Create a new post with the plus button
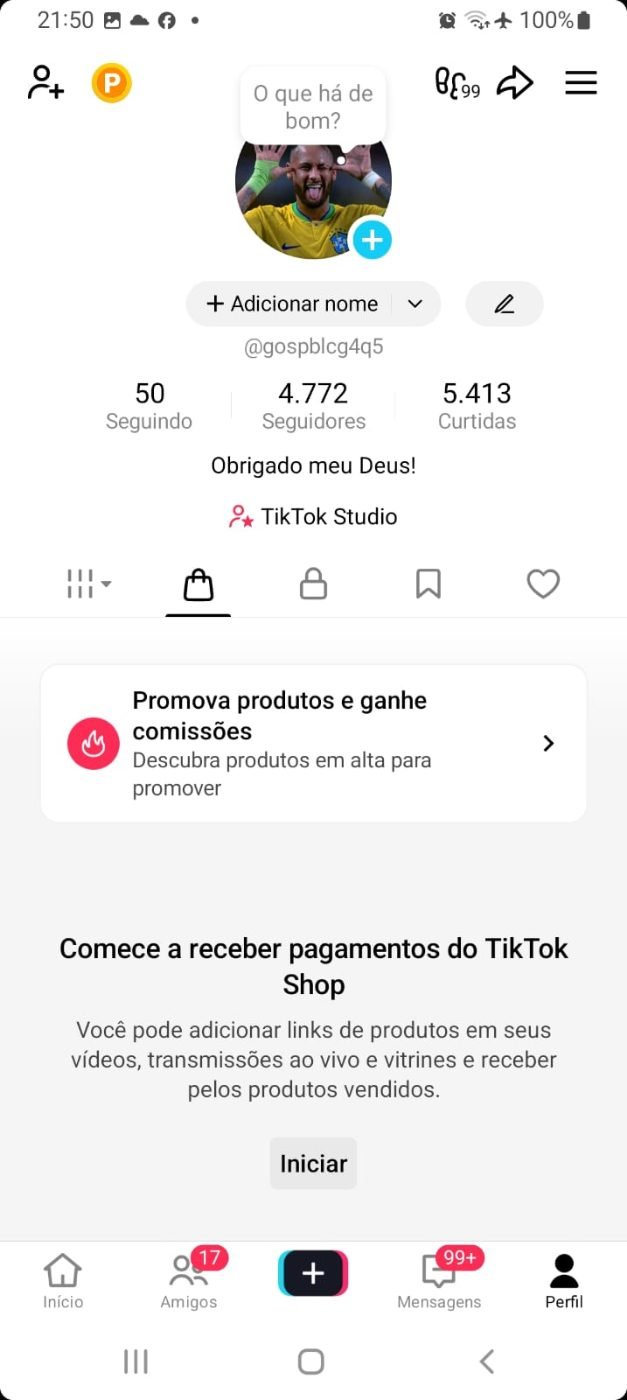Viewport: 627px width, 1400px height. [x=313, y=1273]
